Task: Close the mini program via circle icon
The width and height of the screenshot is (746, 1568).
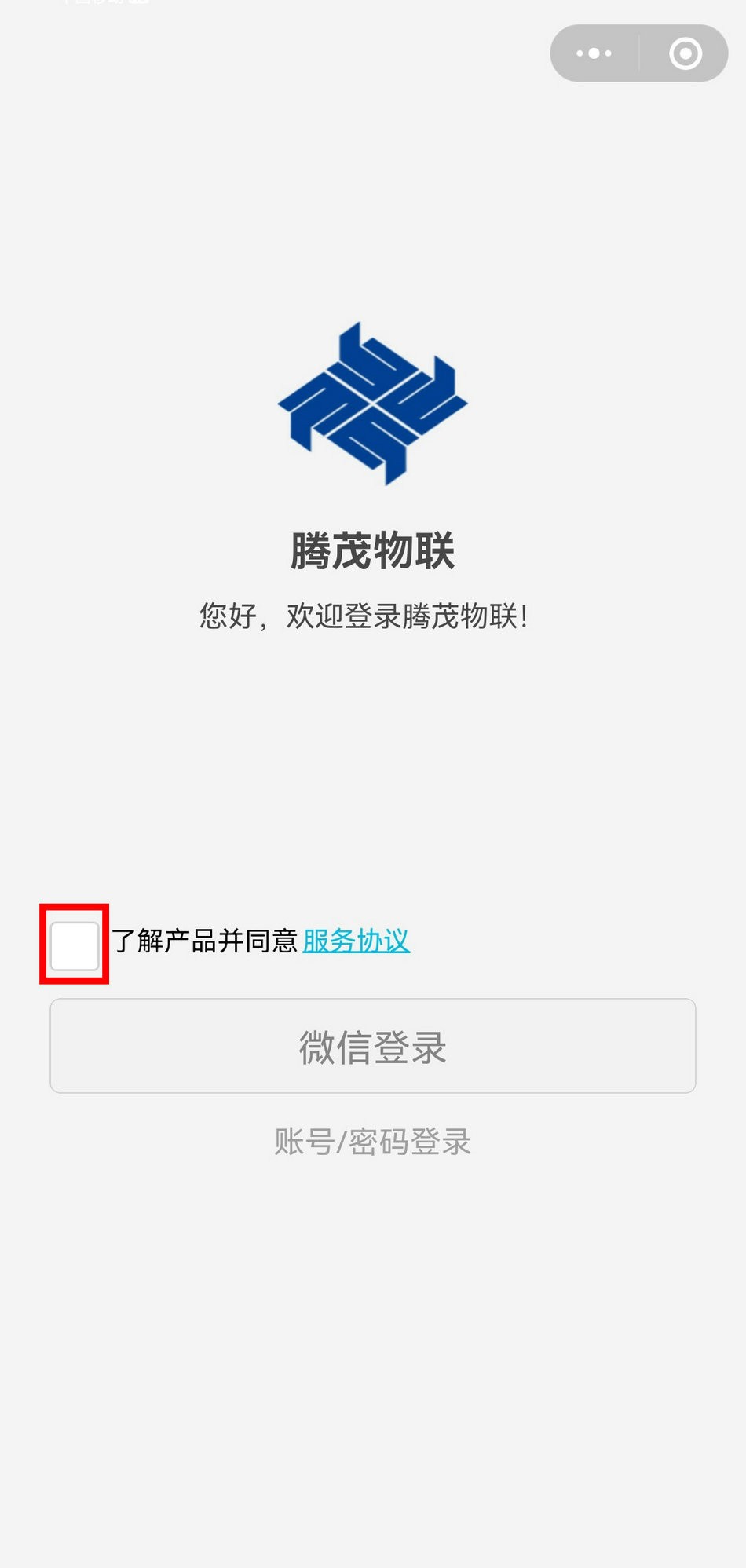Action: tap(685, 53)
